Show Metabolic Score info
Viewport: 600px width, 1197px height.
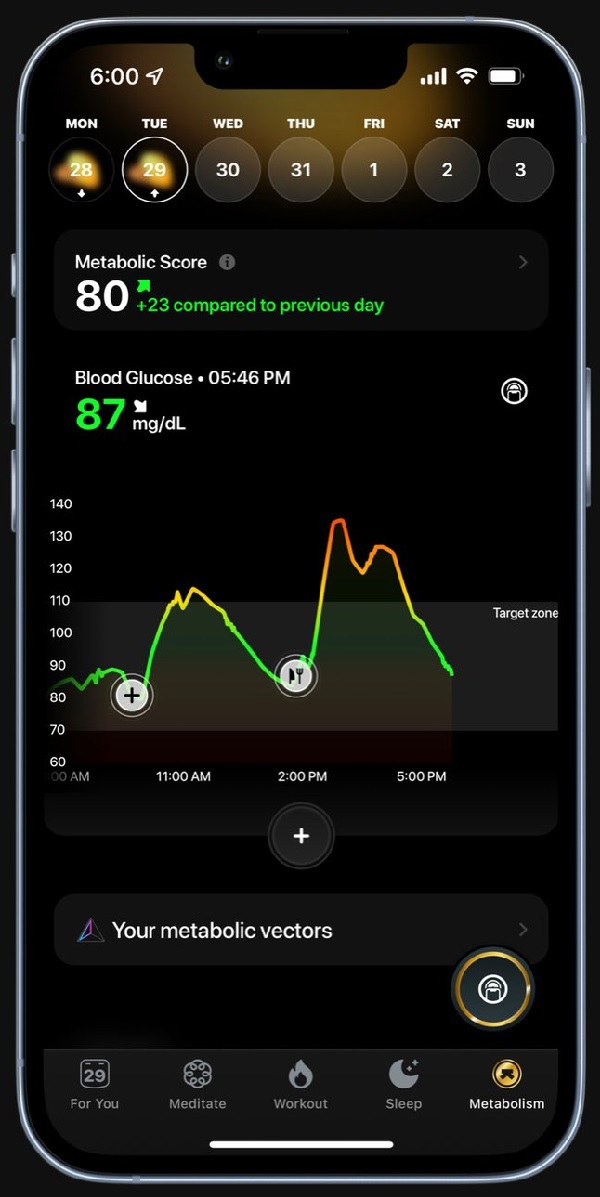(227, 262)
